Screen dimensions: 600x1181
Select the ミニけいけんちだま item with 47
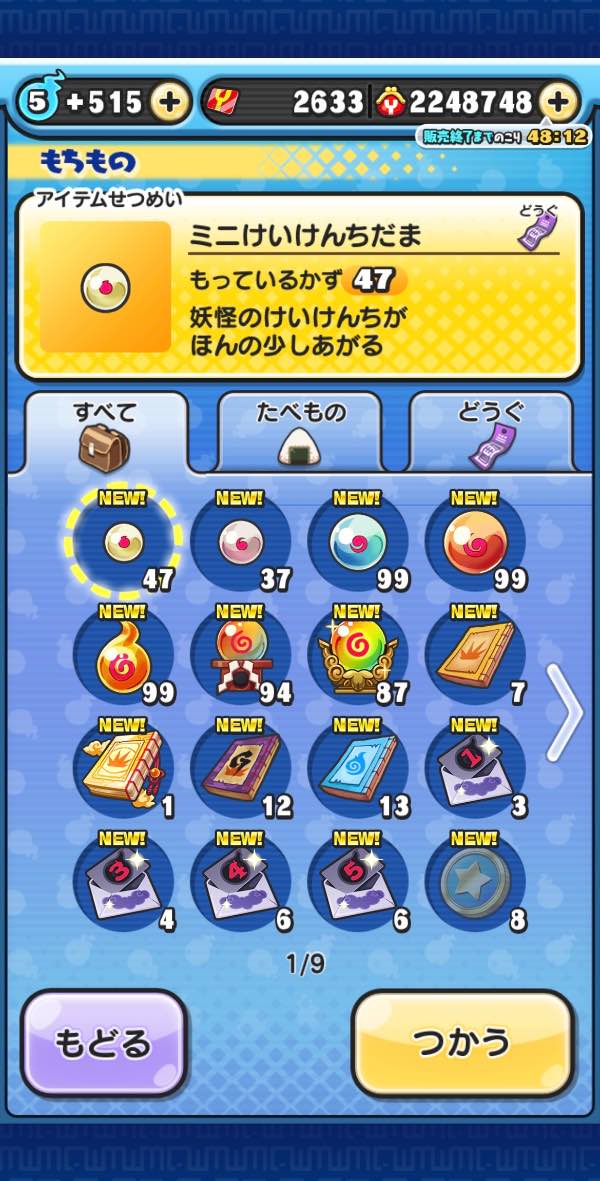tap(123, 543)
